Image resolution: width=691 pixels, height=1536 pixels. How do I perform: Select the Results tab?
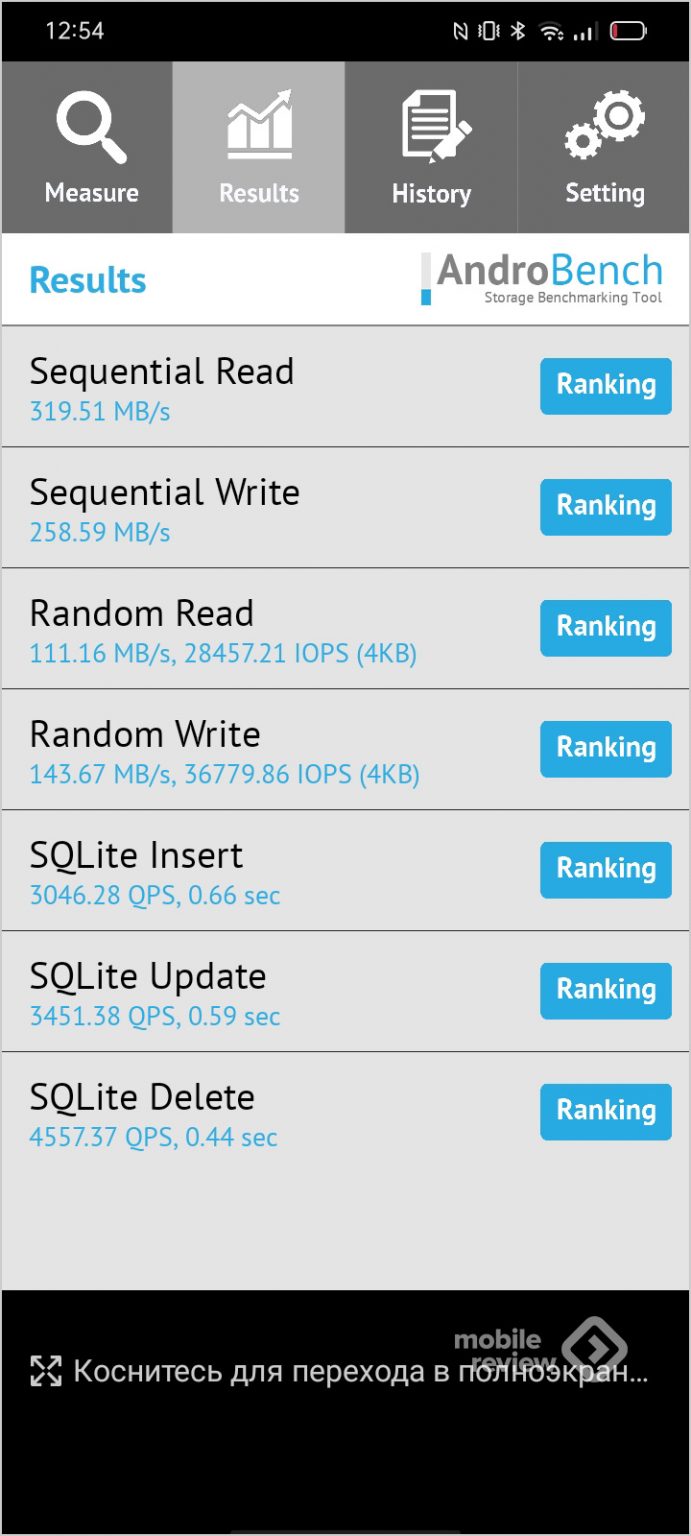pos(259,148)
